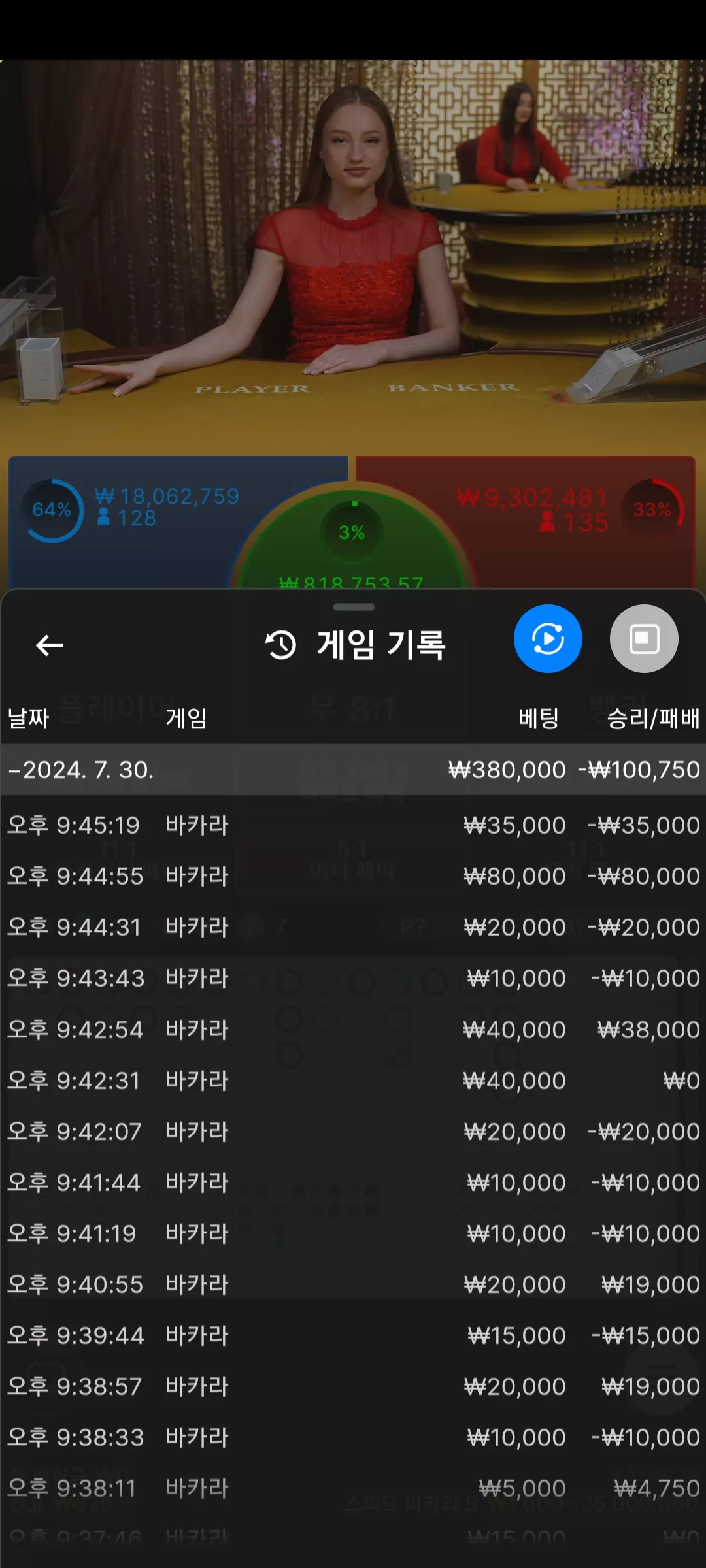
Task: Open the 오후 9:45:19 바카라 record
Action: (x=353, y=825)
